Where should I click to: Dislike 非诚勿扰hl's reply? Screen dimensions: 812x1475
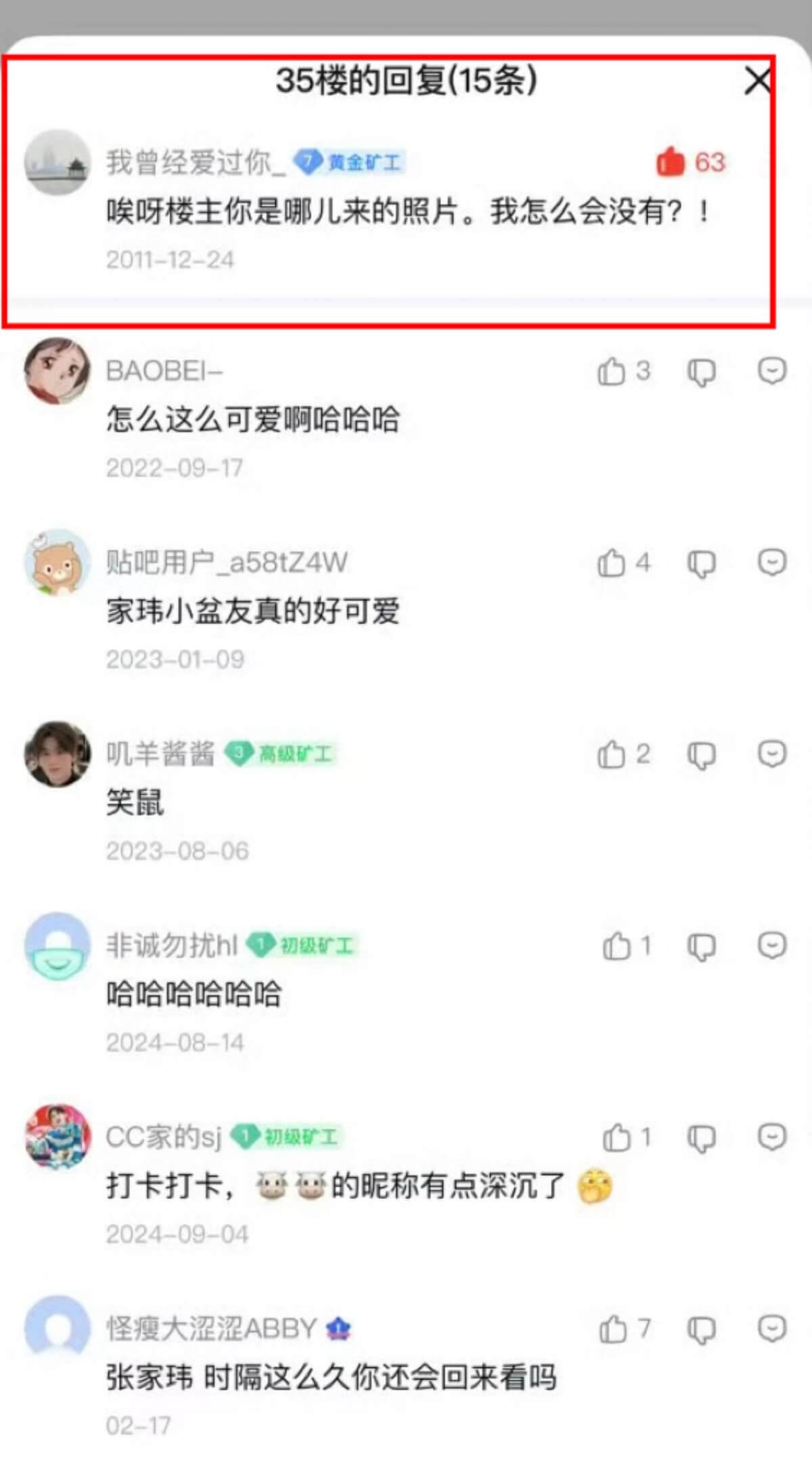click(702, 946)
